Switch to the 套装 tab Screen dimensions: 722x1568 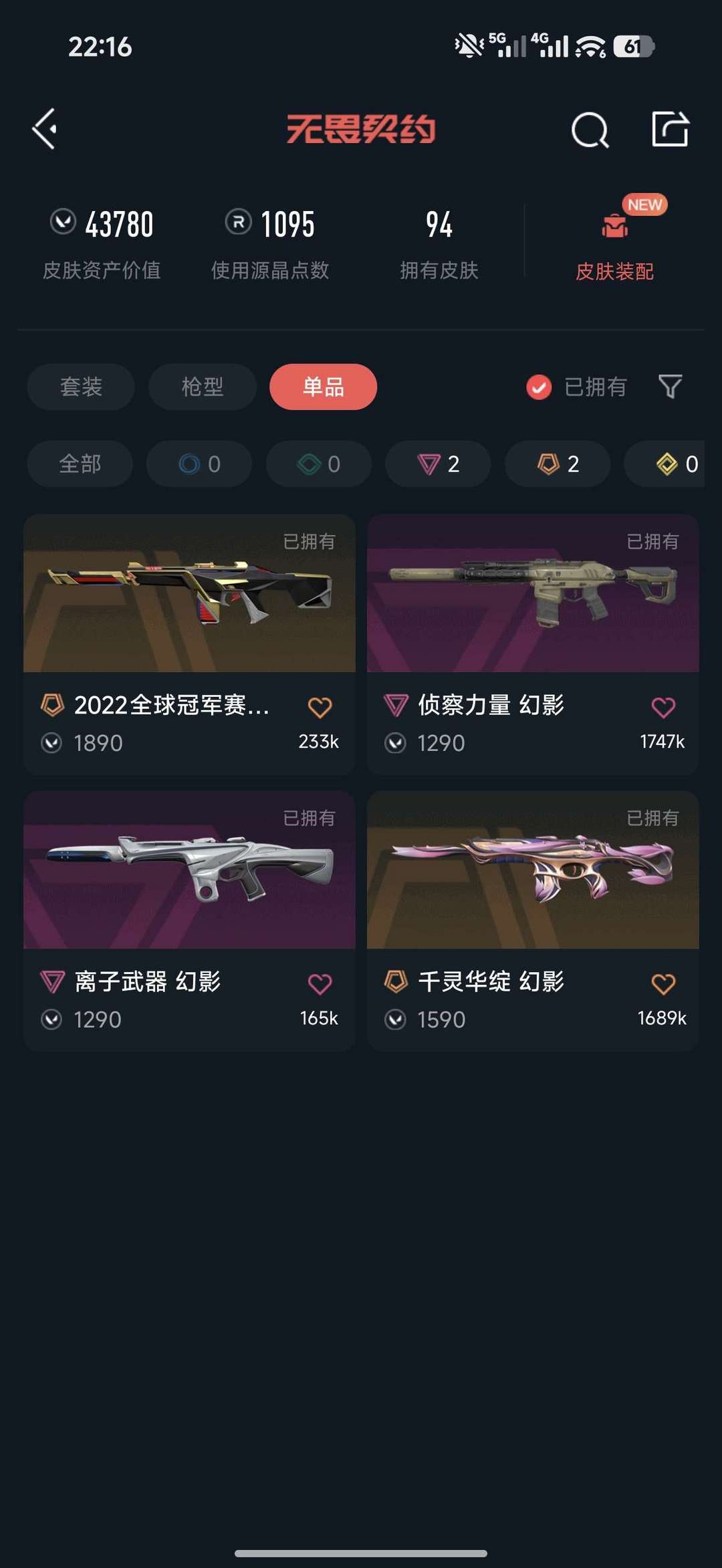[81, 387]
